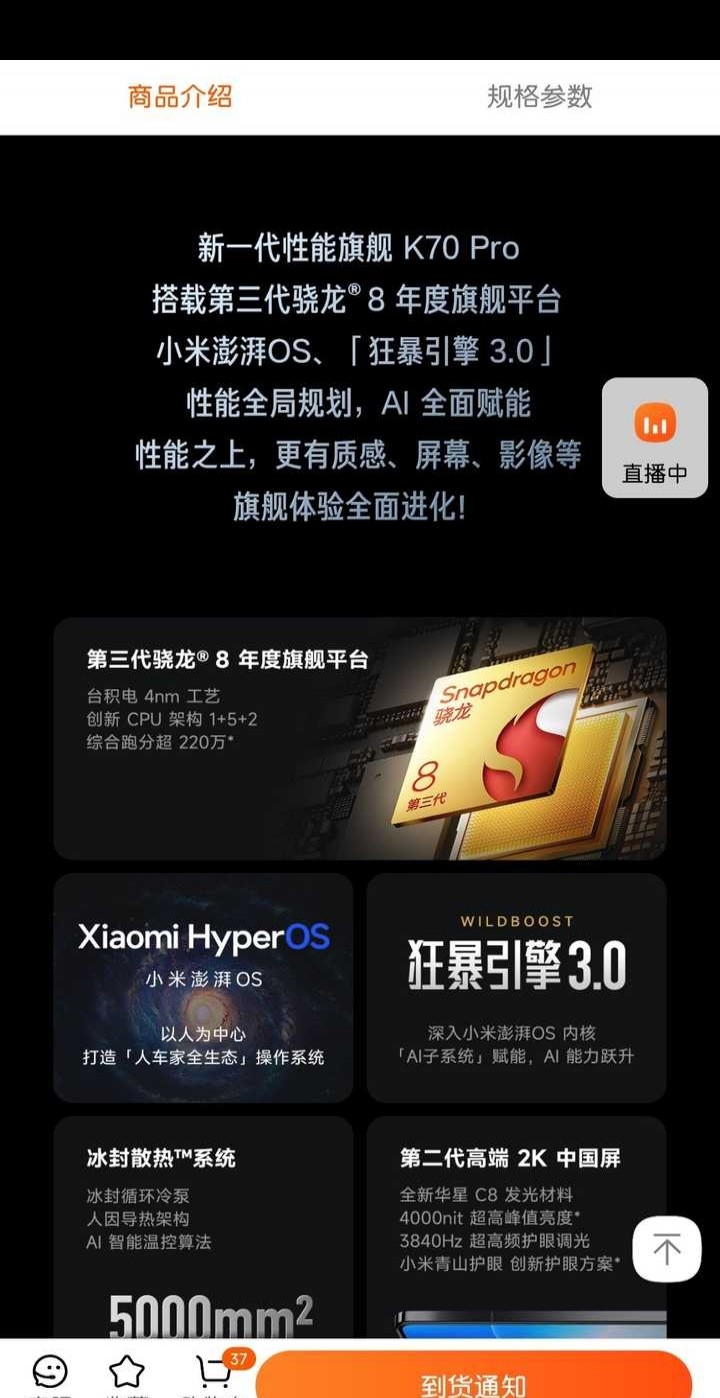Open the shopping cart with 37 items
This screenshot has height=1398, width=720.
214,1373
